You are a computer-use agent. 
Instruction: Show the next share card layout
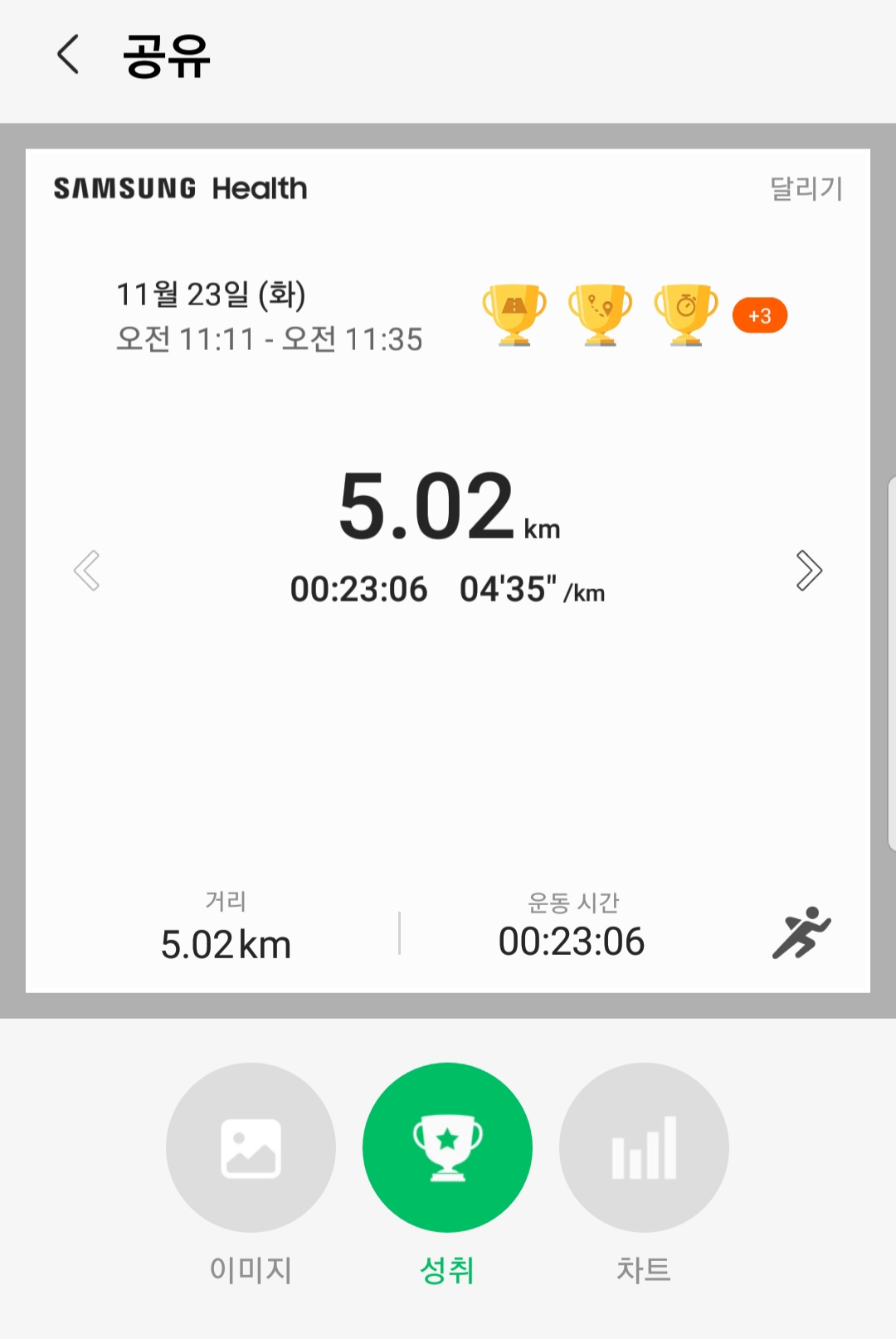[x=808, y=571]
